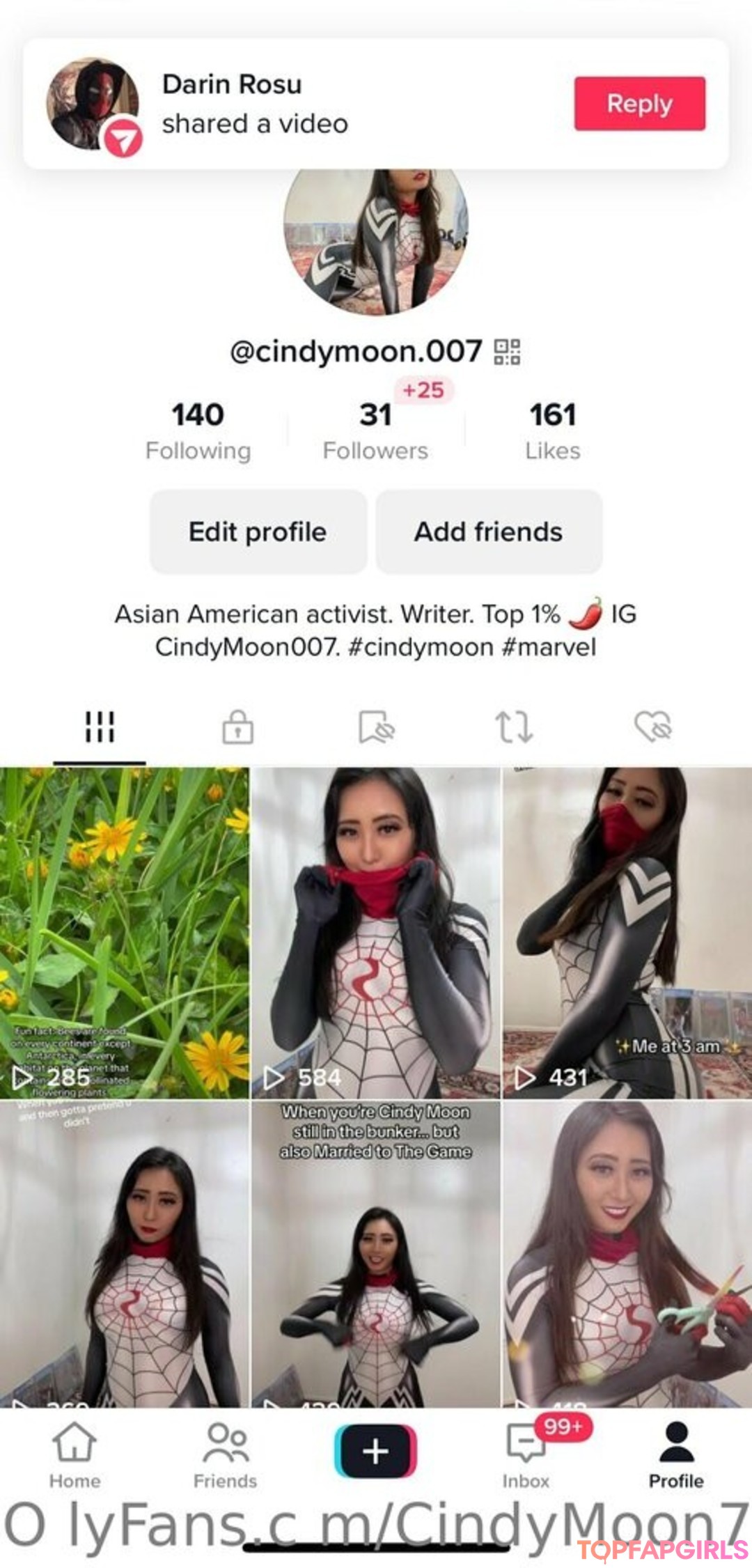This screenshot has height=1568, width=752.
Task: Create a new post with the plus button
Action: click(375, 1451)
